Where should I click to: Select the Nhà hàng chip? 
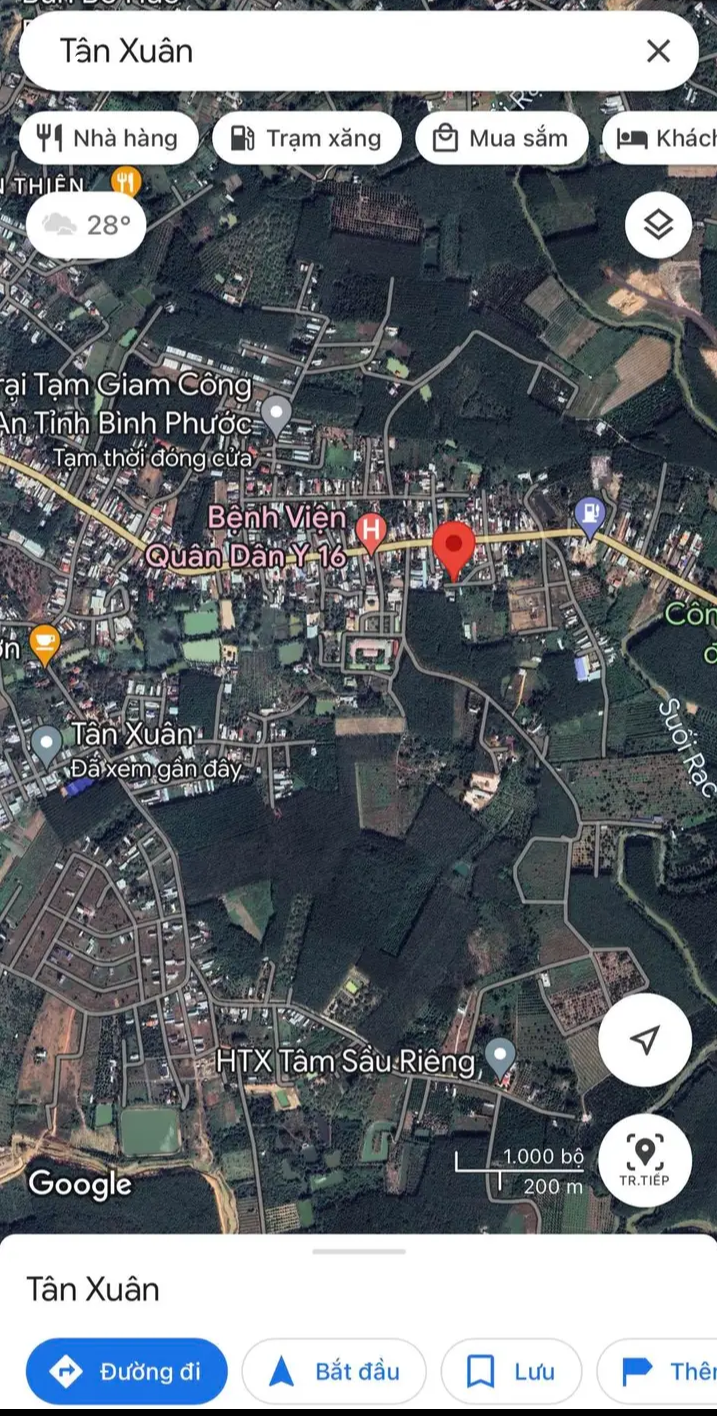coord(108,138)
